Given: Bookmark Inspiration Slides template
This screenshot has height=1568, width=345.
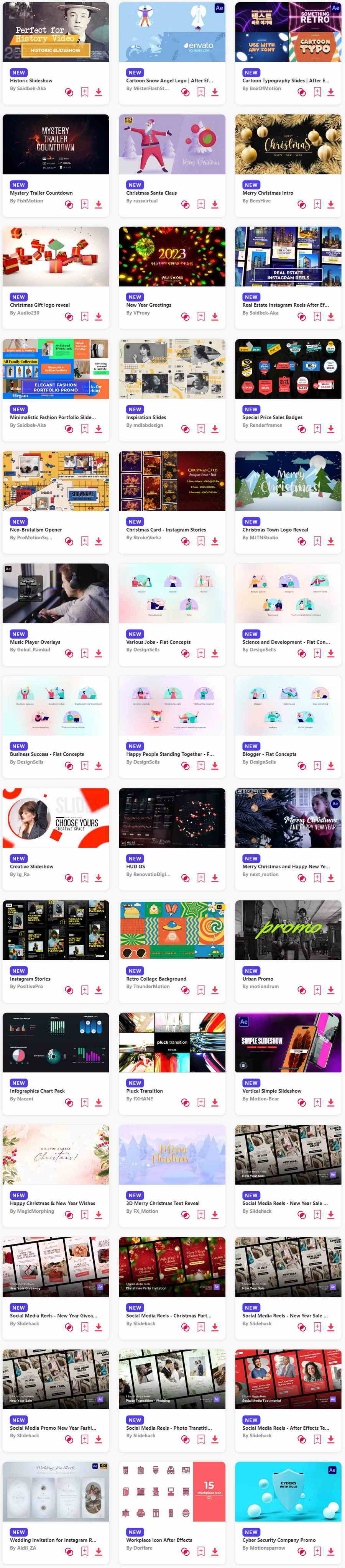Looking at the screenshot, I should pyautogui.click(x=201, y=429).
